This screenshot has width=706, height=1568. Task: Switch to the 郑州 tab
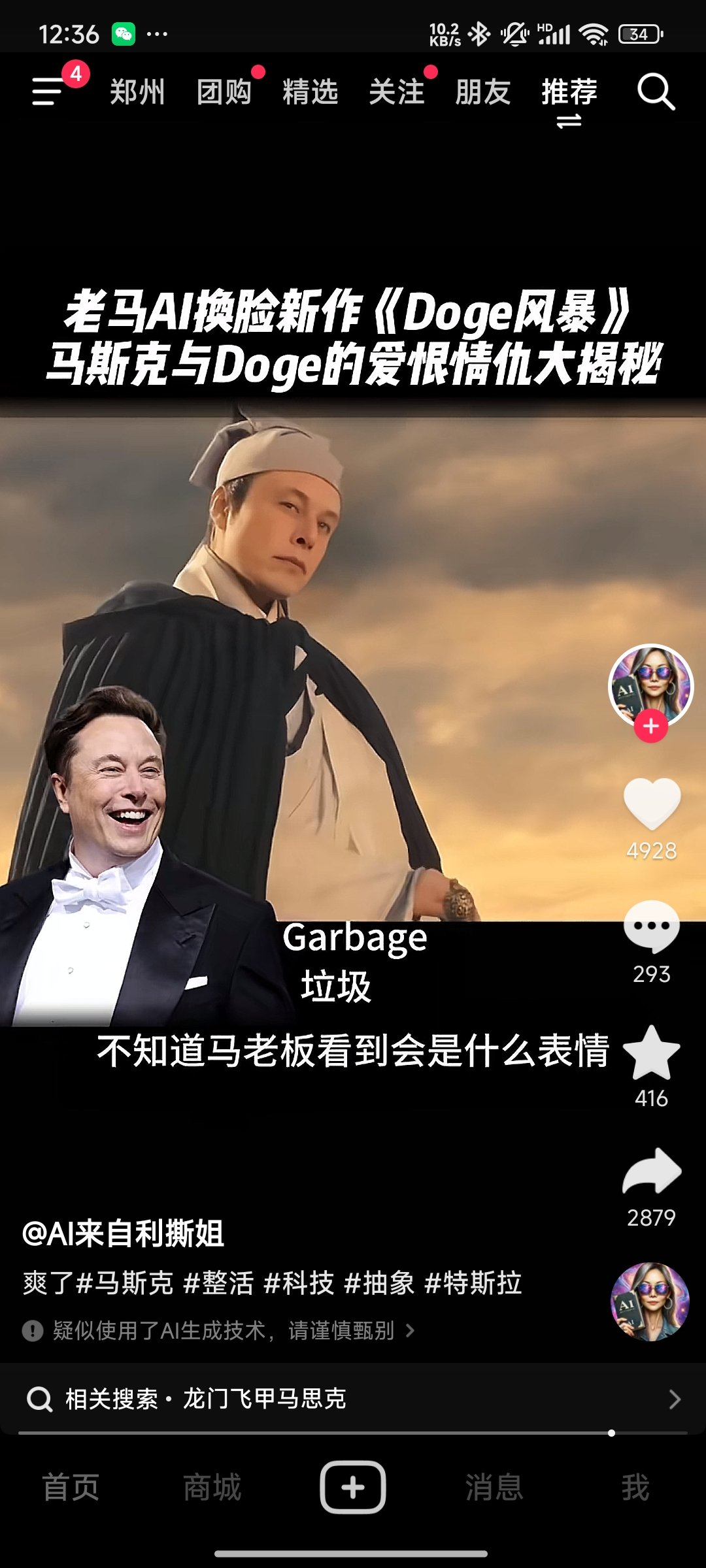pyautogui.click(x=137, y=91)
